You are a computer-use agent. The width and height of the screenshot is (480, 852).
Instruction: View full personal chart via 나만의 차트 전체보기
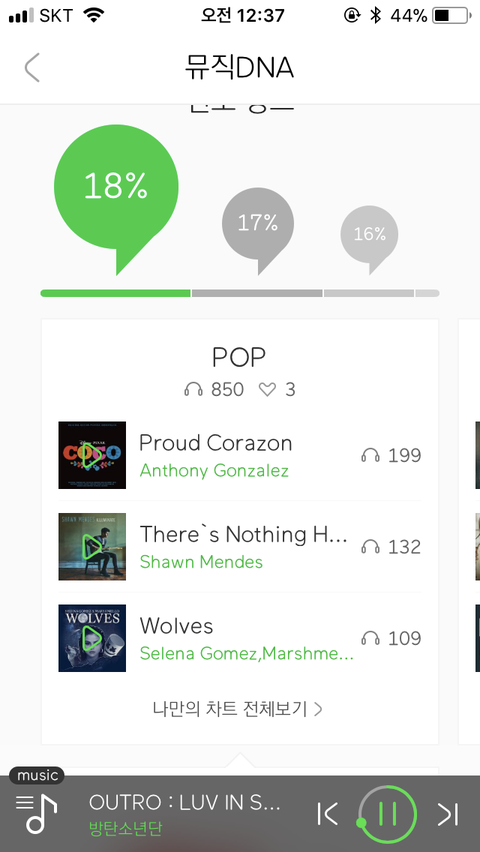pos(238,709)
